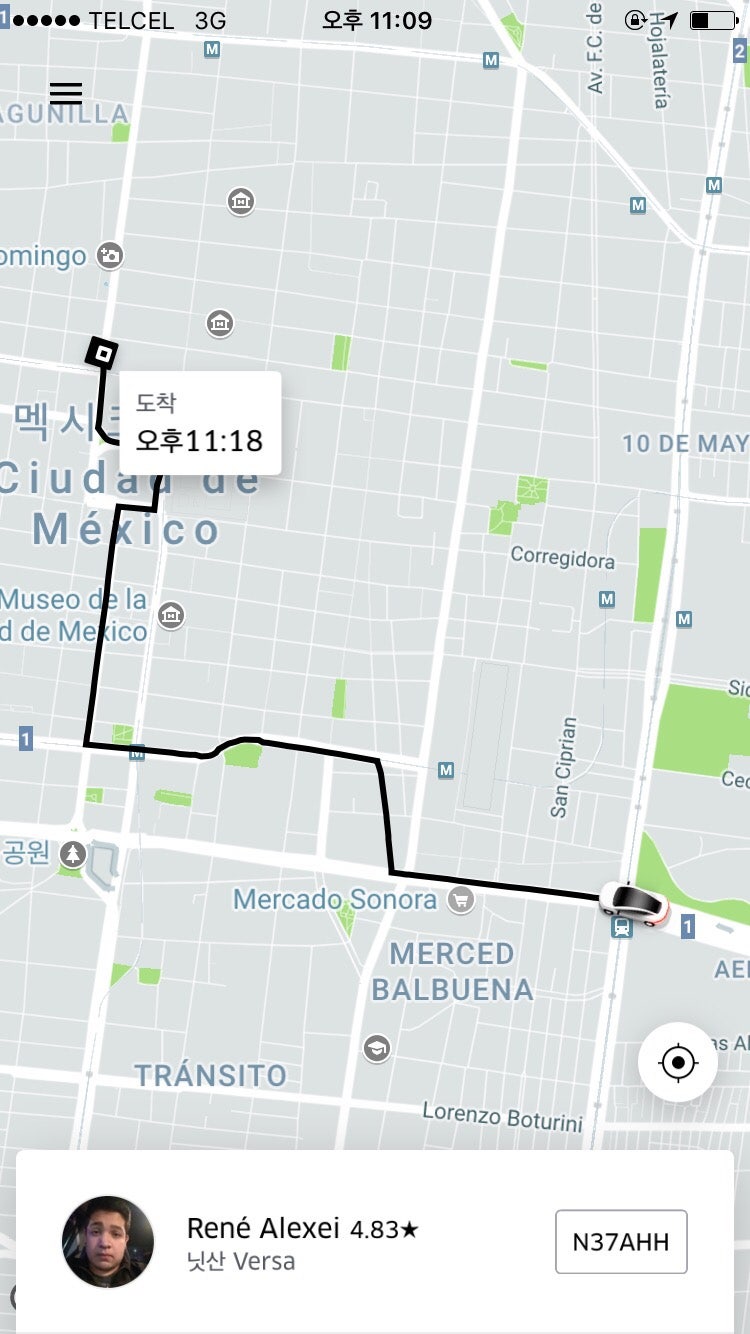Image resolution: width=750 pixels, height=1334 pixels.
Task: Select the Mercado Sonora map marker
Action: pyautogui.click(x=461, y=899)
